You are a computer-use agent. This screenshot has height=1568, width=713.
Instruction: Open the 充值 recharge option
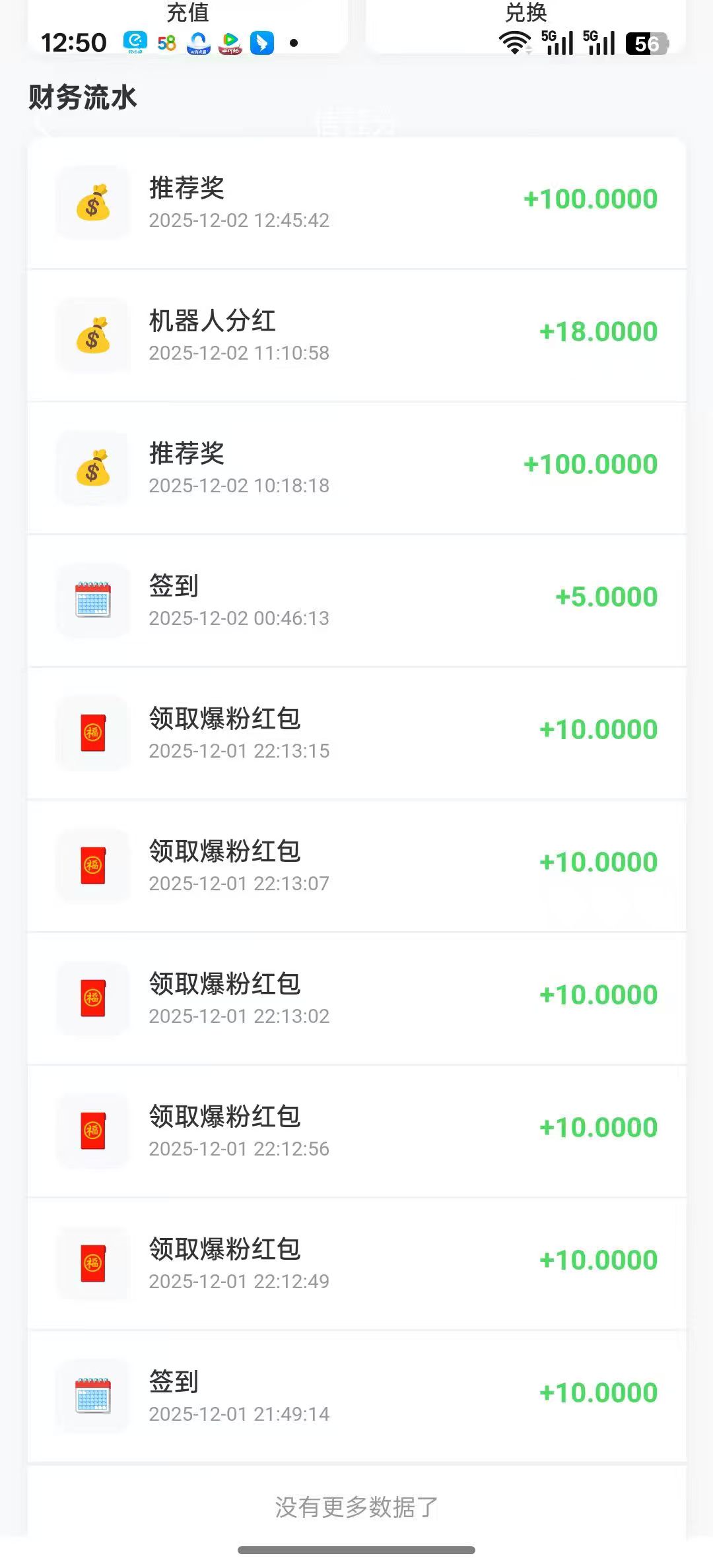(187, 13)
